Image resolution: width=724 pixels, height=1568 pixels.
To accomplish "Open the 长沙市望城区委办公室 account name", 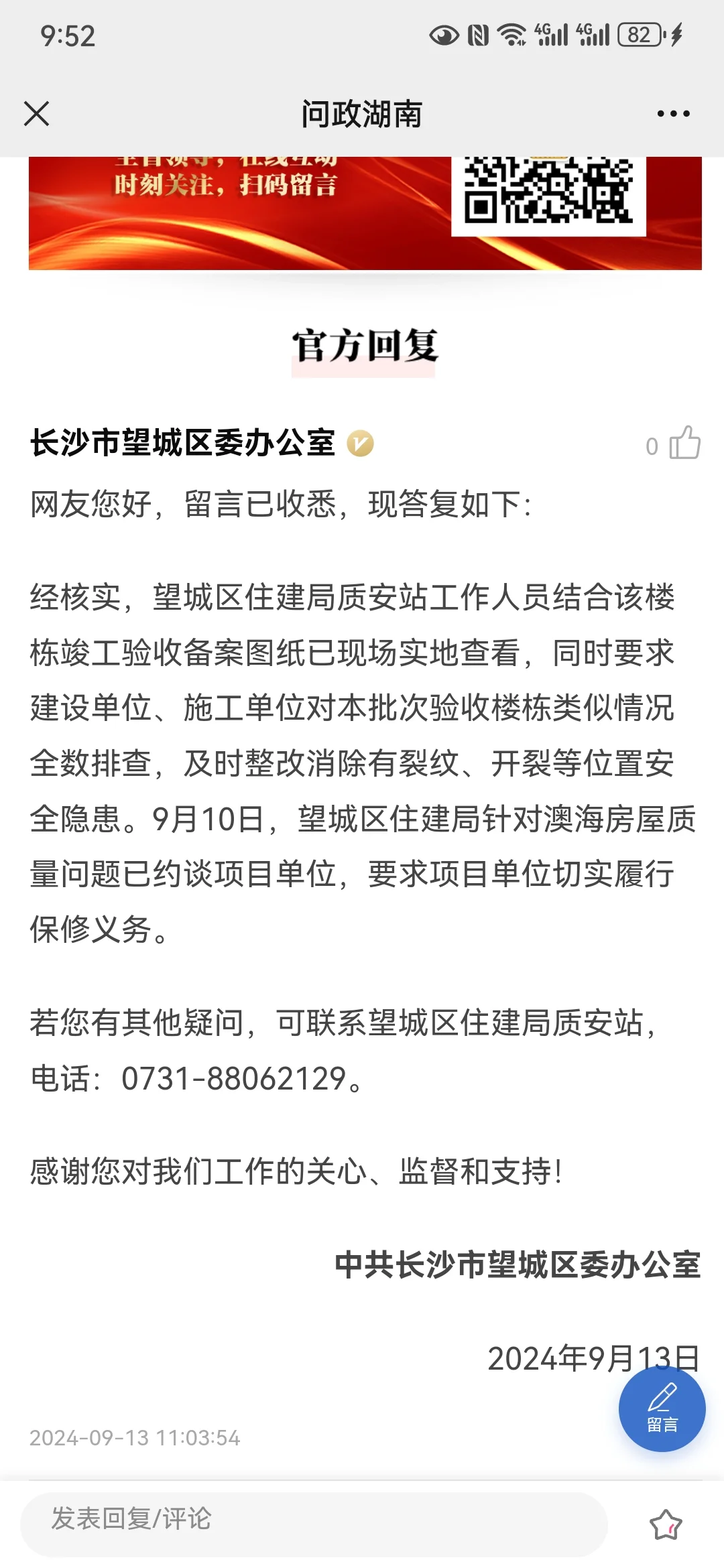I will point(182,443).
